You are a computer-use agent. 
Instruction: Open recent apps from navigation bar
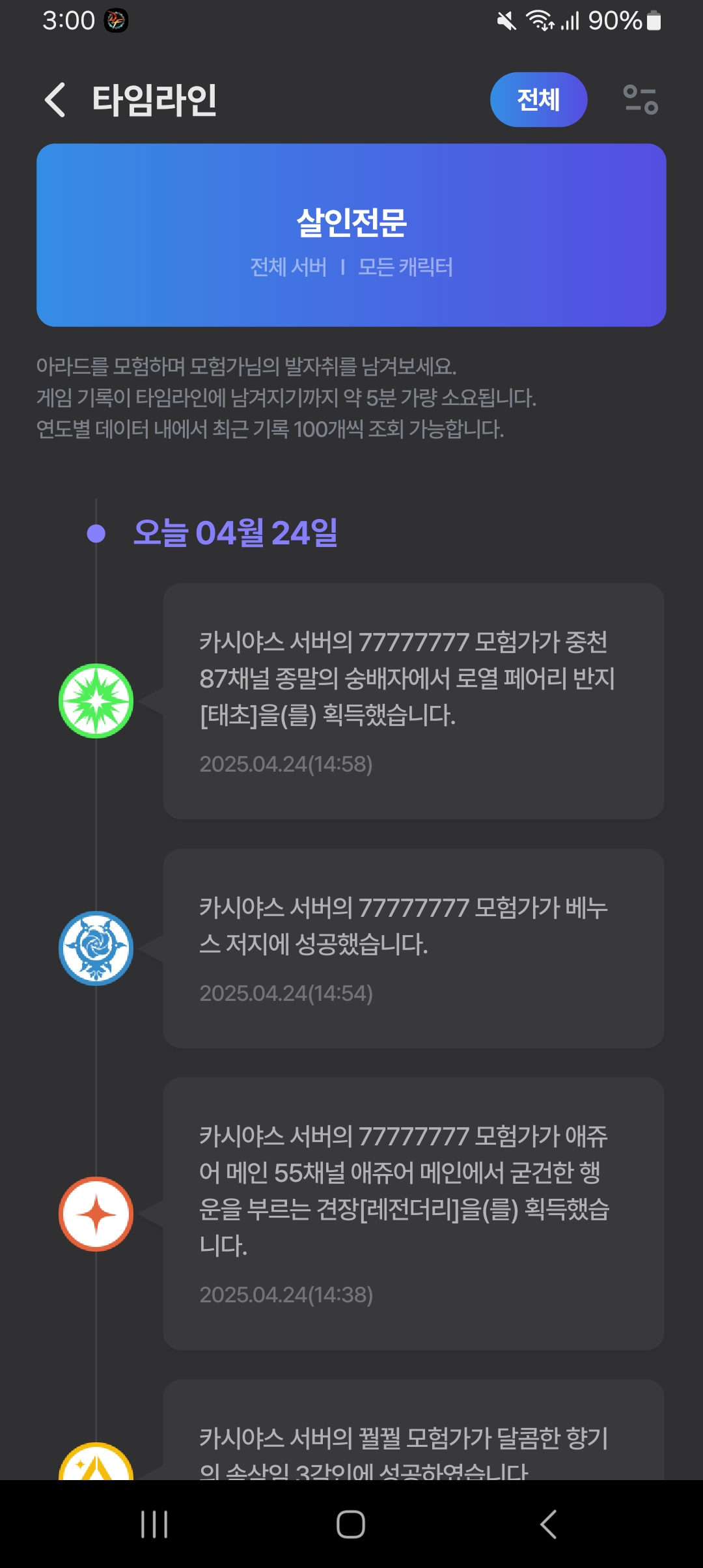coord(154,1524)
